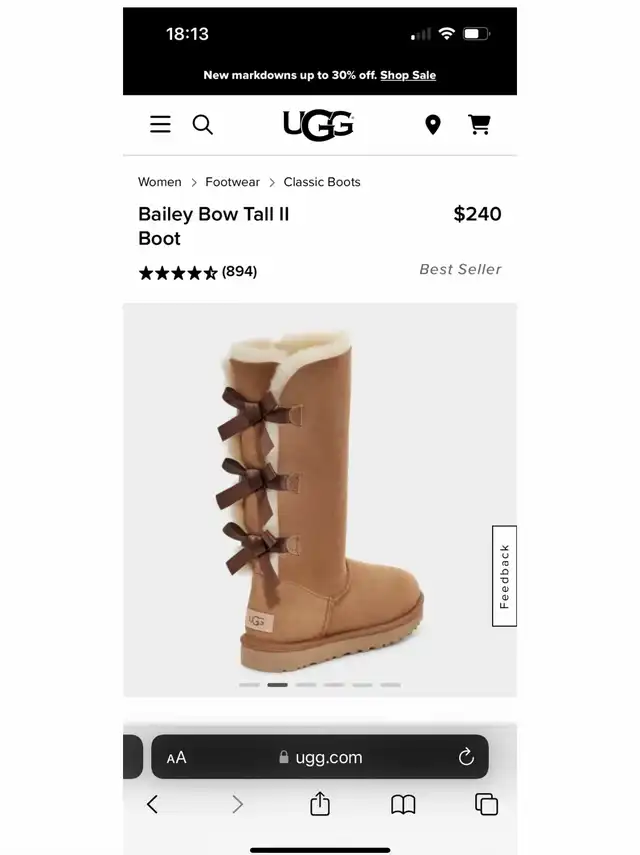
Task: Open the shopping cart
Action: [x=480, y=125]
